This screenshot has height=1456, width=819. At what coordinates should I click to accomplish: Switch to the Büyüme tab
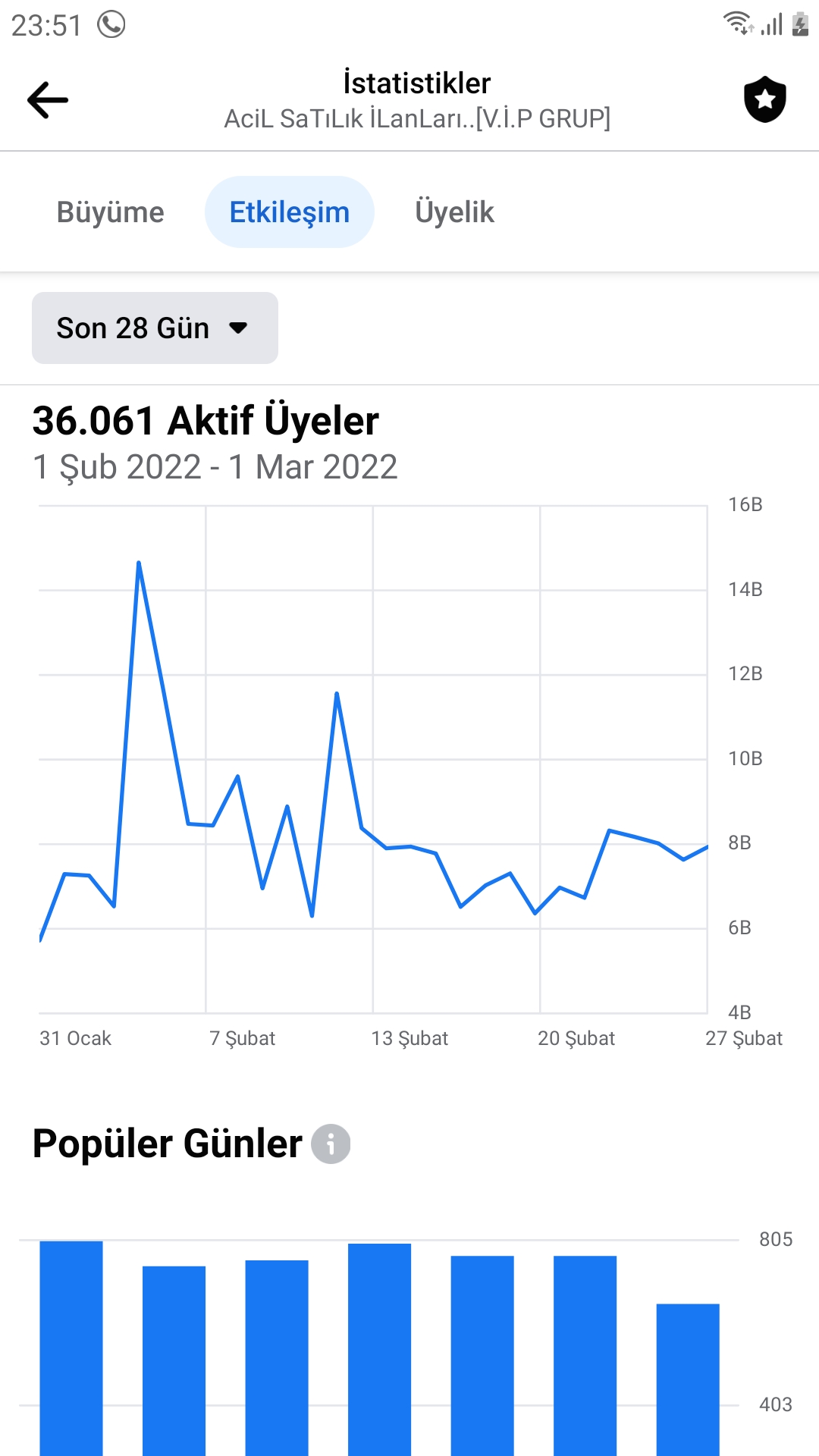(x=111, y=212)
